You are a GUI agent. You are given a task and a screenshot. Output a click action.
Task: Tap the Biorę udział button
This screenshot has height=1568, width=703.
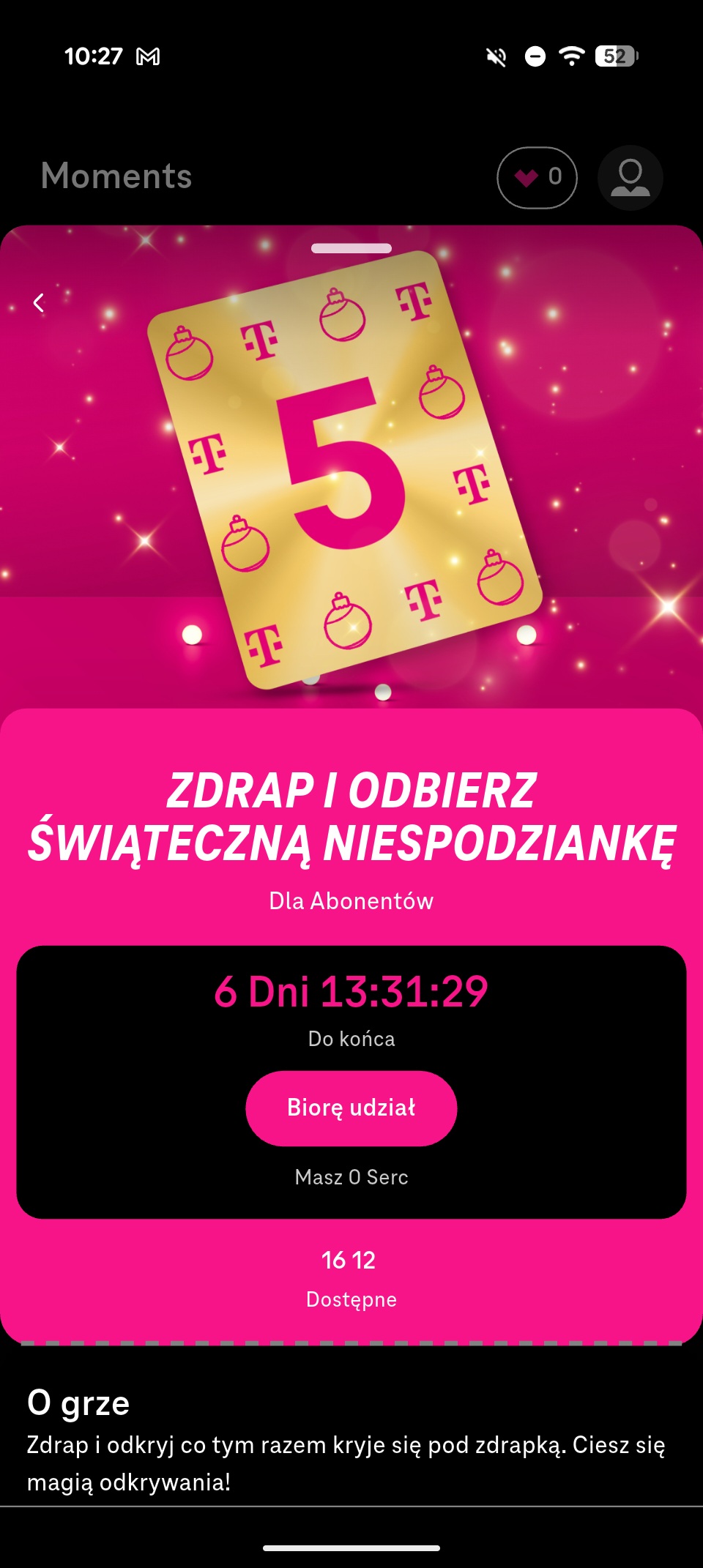351,1108
